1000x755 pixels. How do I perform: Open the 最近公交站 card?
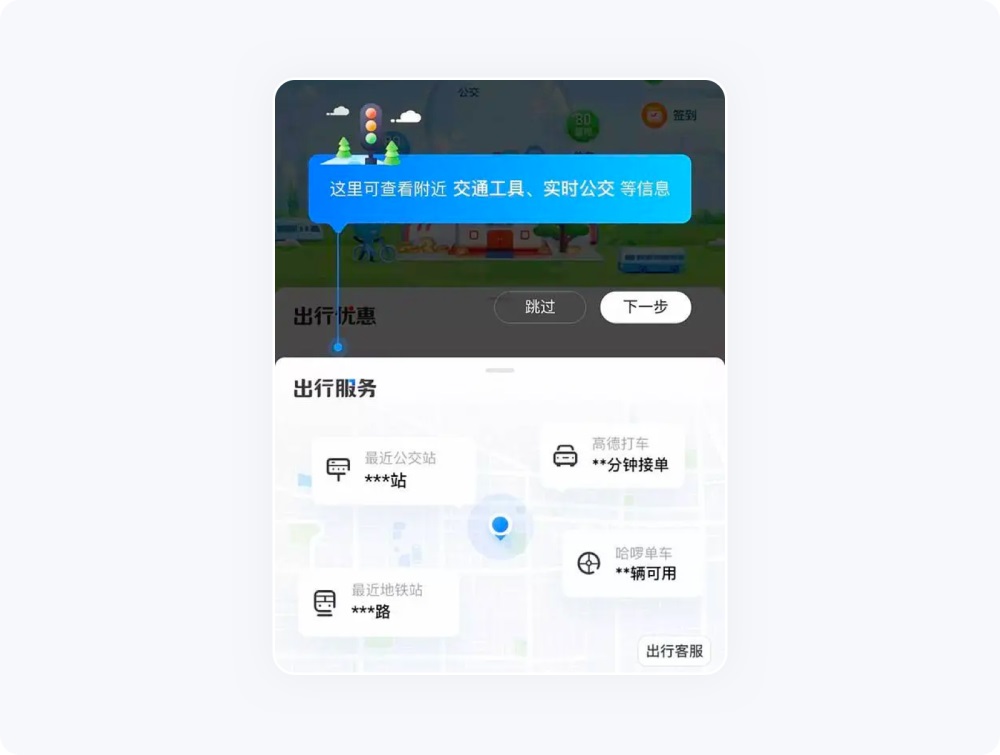(393, 470)
